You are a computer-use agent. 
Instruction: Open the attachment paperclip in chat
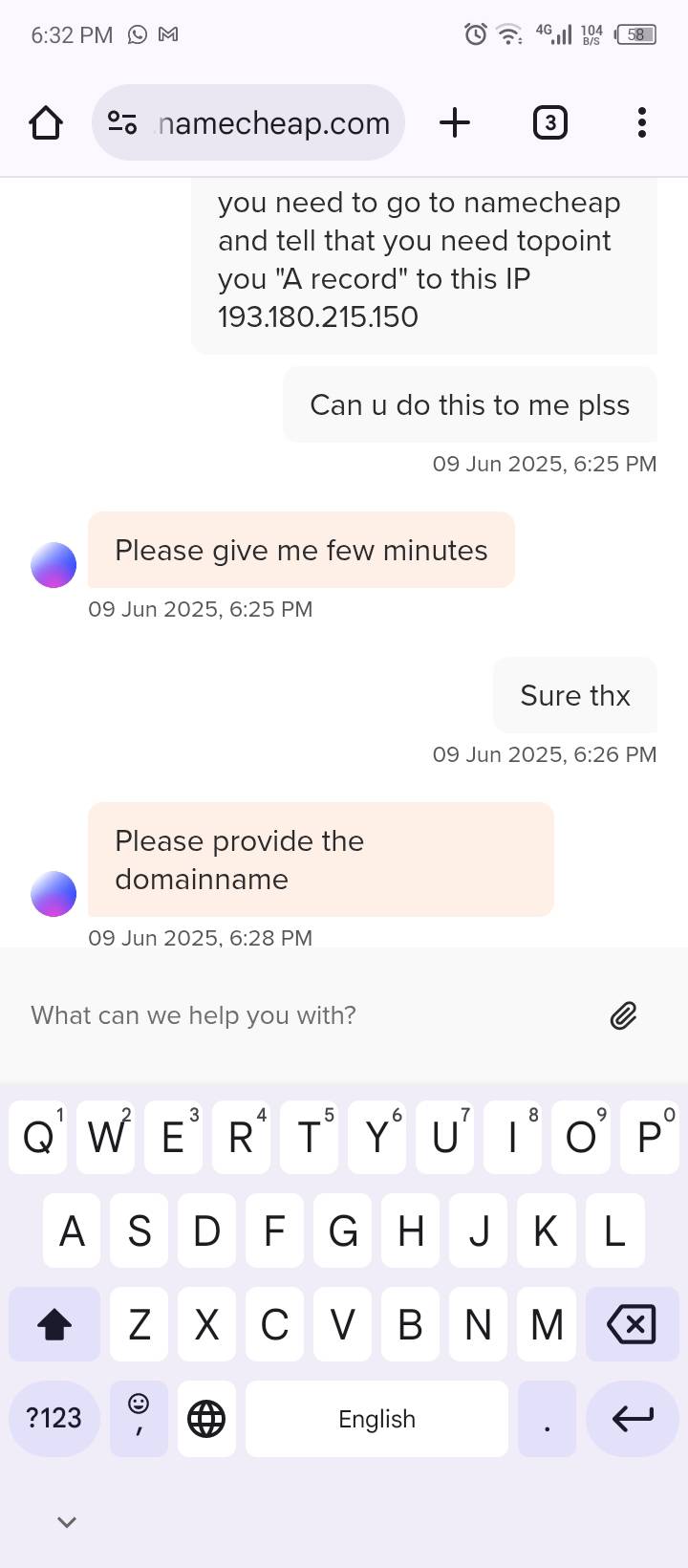(x=623, y=1015)
